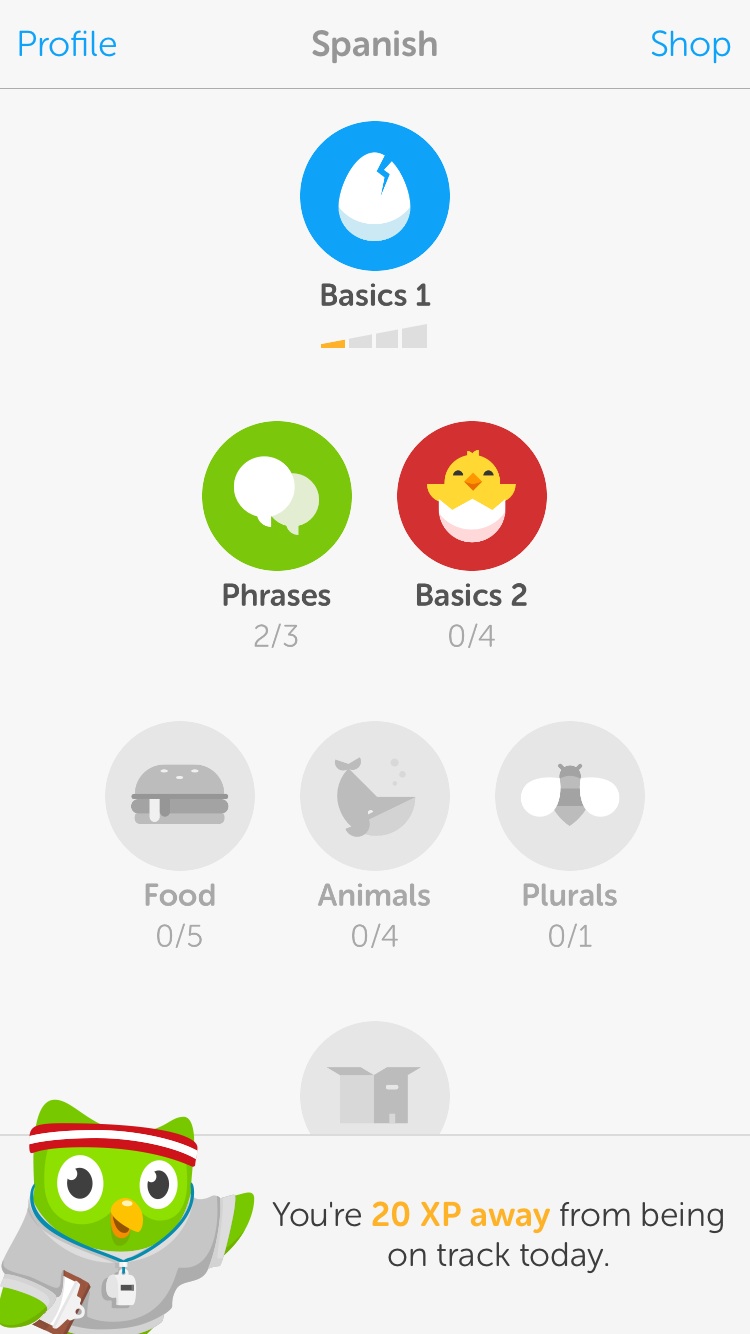Select the Basics 2 skill

click(472, 497)
